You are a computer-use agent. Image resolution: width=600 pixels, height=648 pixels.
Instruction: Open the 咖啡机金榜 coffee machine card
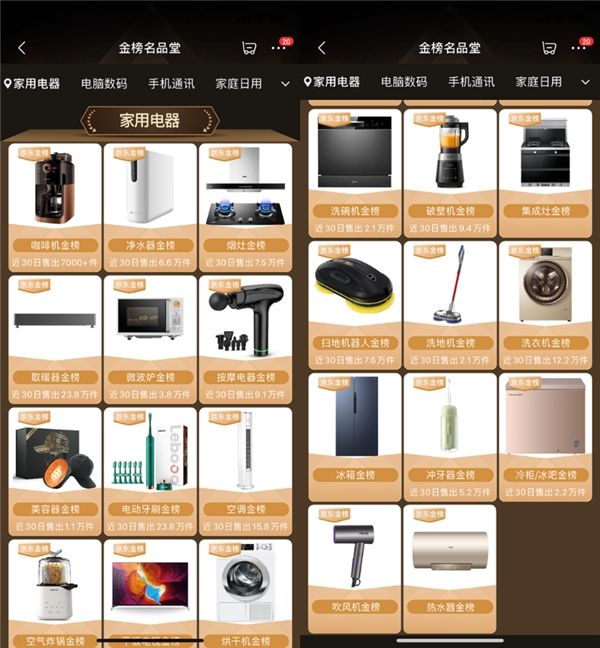pyautogui.click(x=54, y=200)
